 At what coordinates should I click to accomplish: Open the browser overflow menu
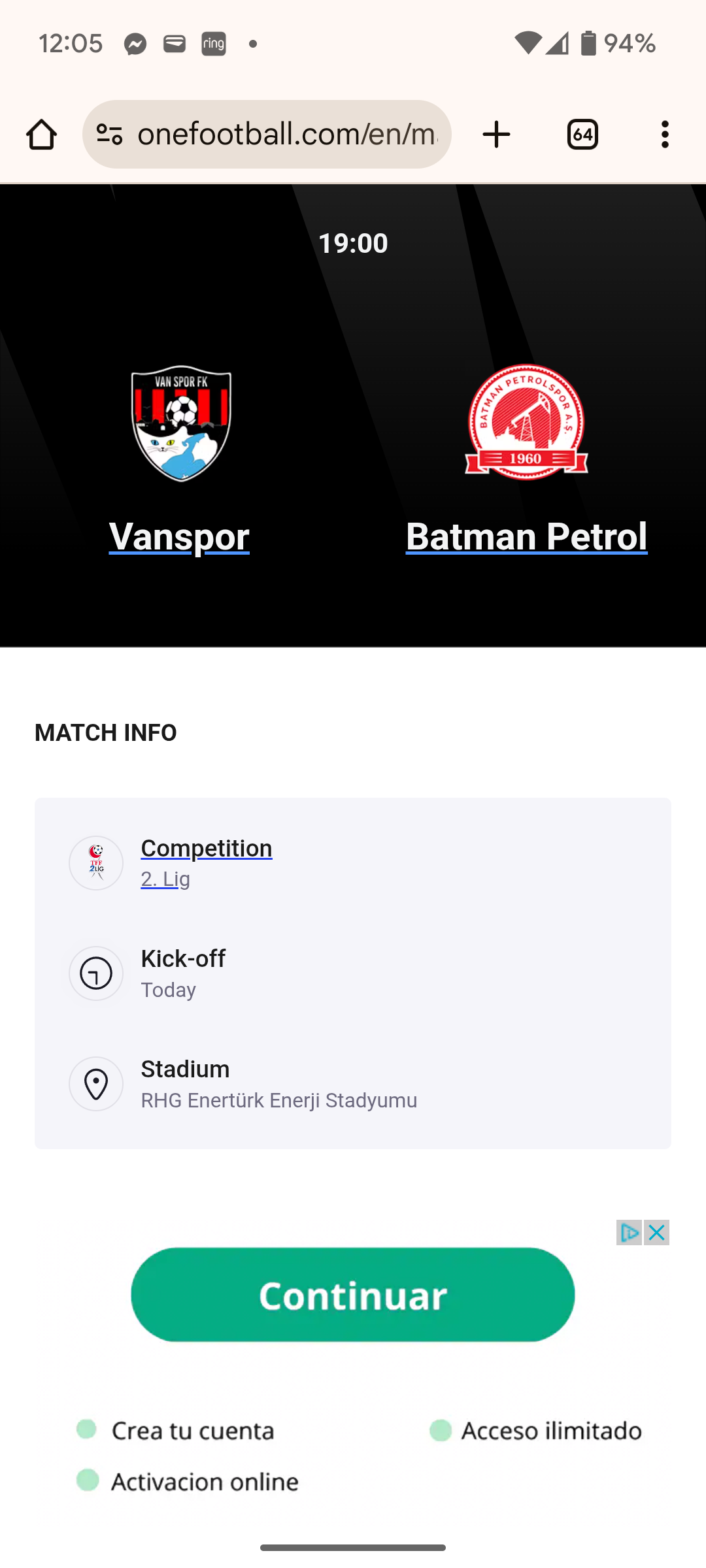665,135
